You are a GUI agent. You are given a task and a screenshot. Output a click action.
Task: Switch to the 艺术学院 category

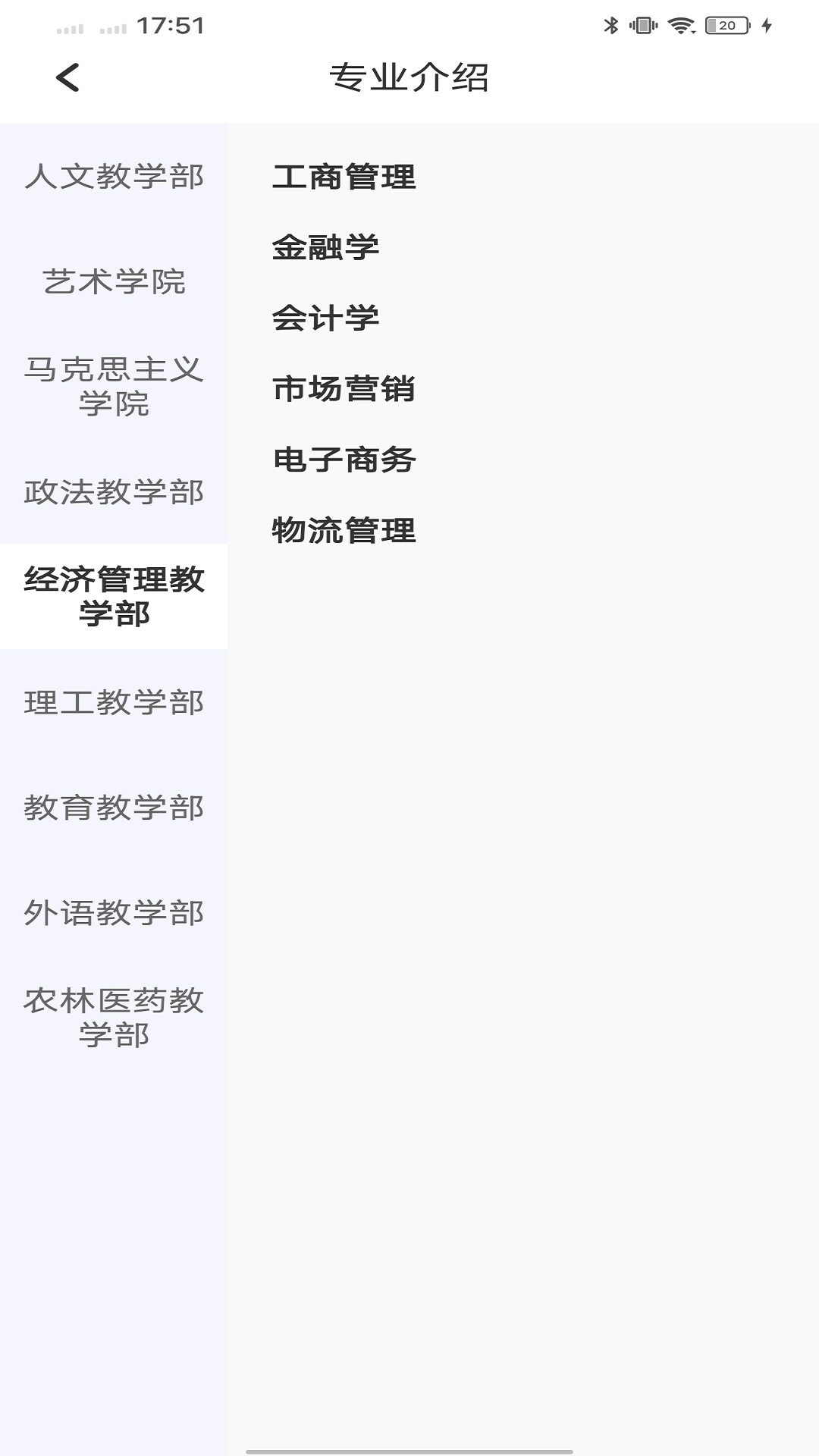point(114,284)
